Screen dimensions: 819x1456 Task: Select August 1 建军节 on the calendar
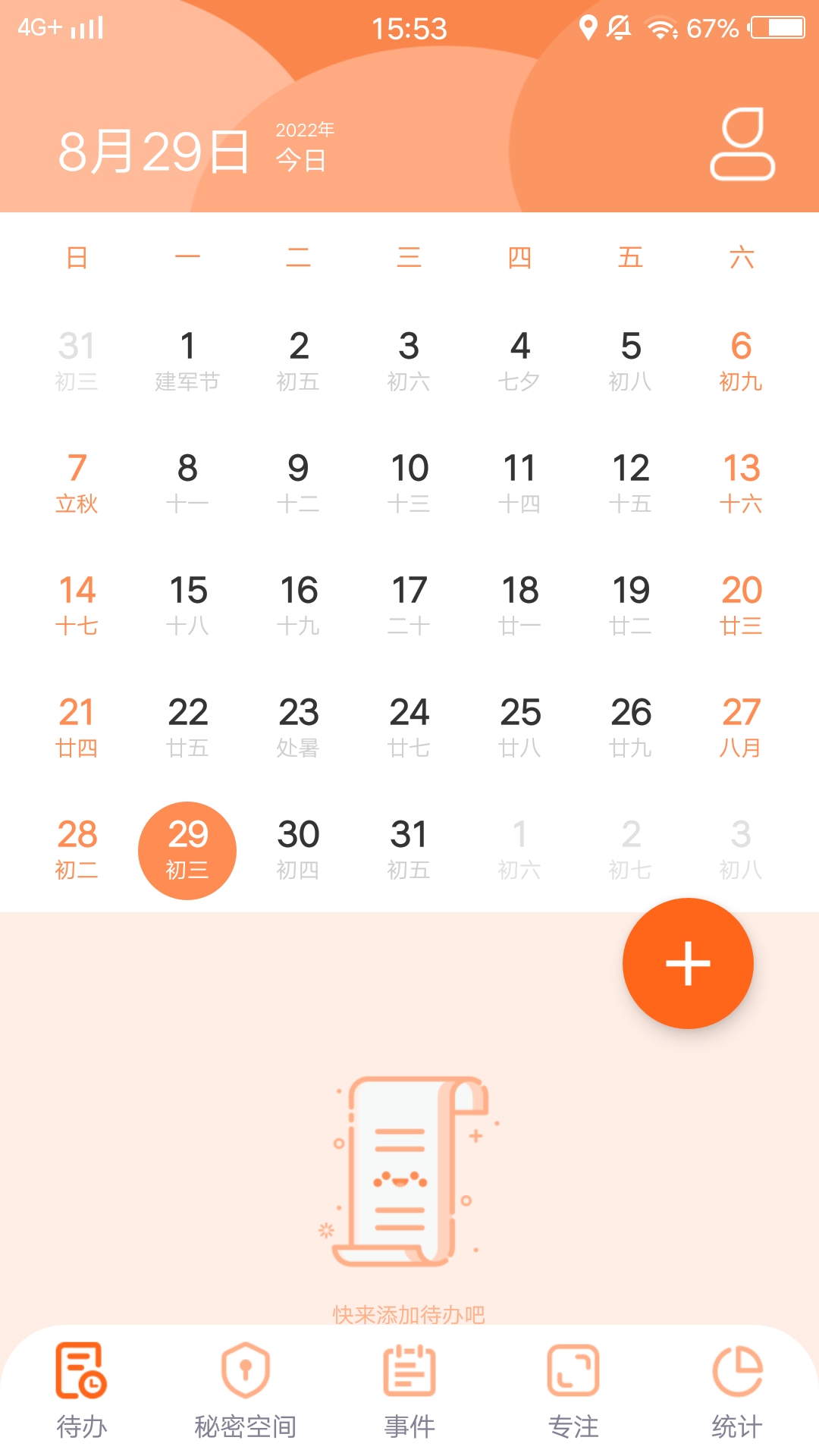coord(187,361)
